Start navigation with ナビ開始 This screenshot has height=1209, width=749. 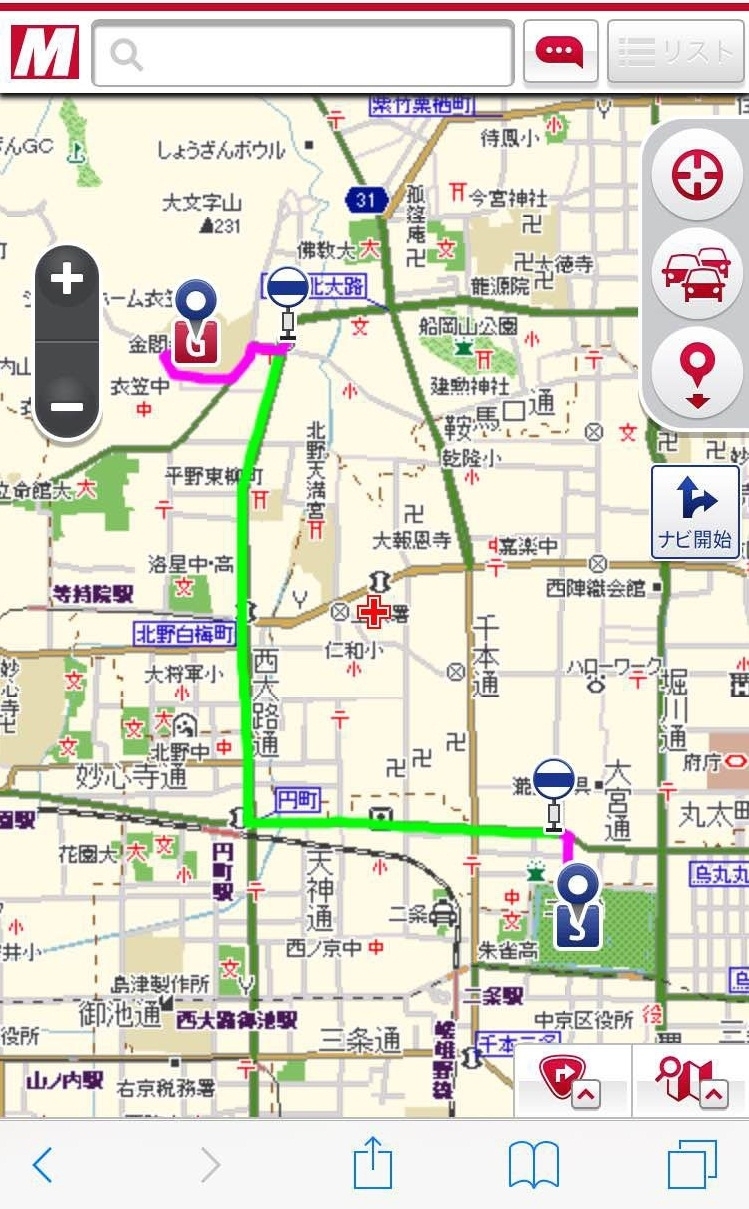pos(695,513)
